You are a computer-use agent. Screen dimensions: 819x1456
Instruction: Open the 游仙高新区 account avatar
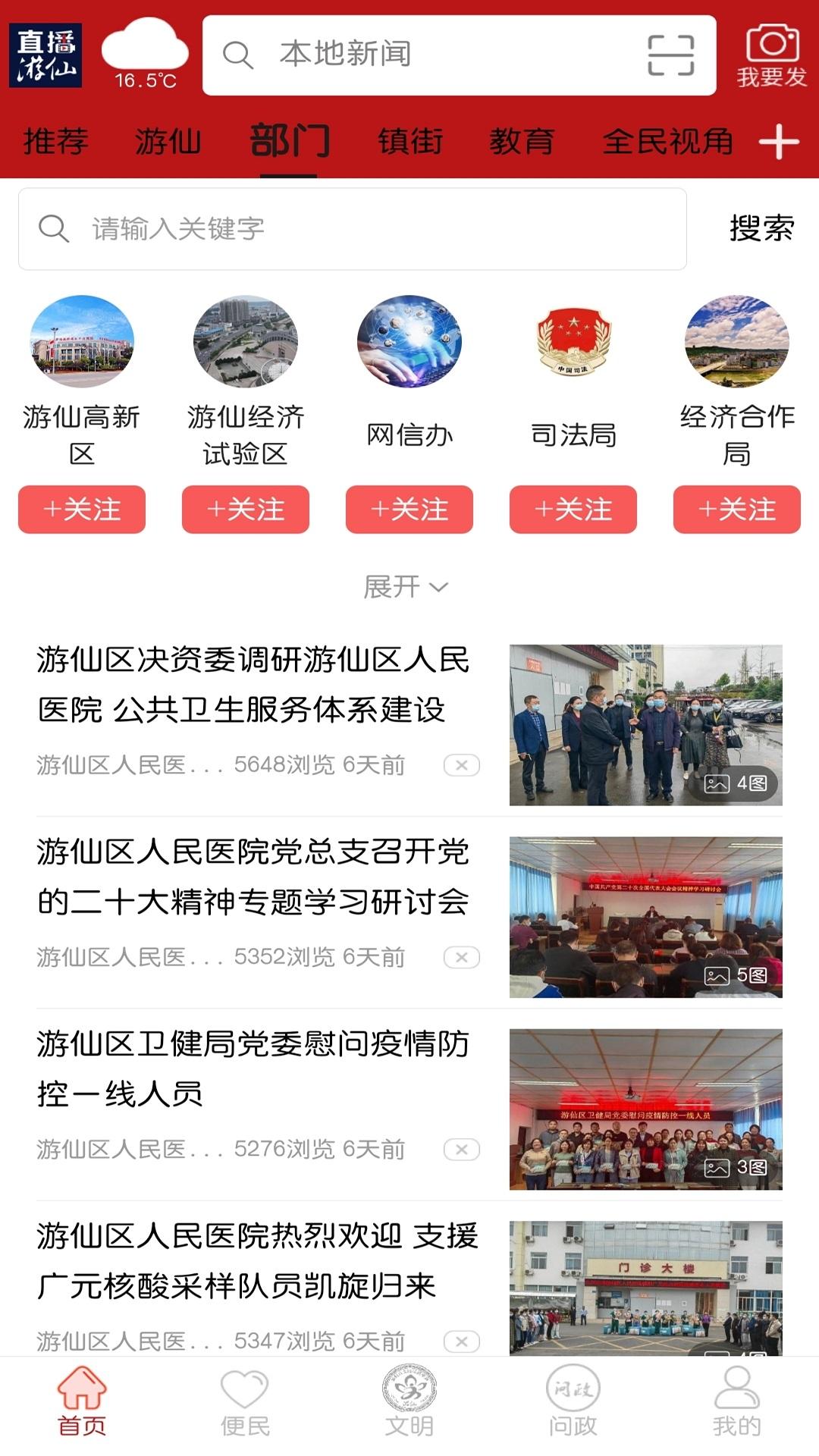[80, 341]
